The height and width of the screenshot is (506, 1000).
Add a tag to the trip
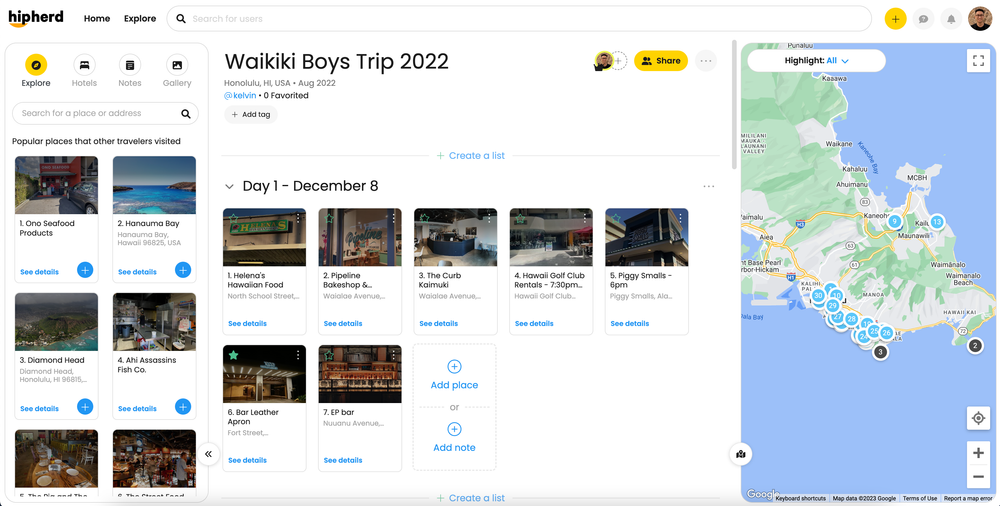(x=251, y=115)
